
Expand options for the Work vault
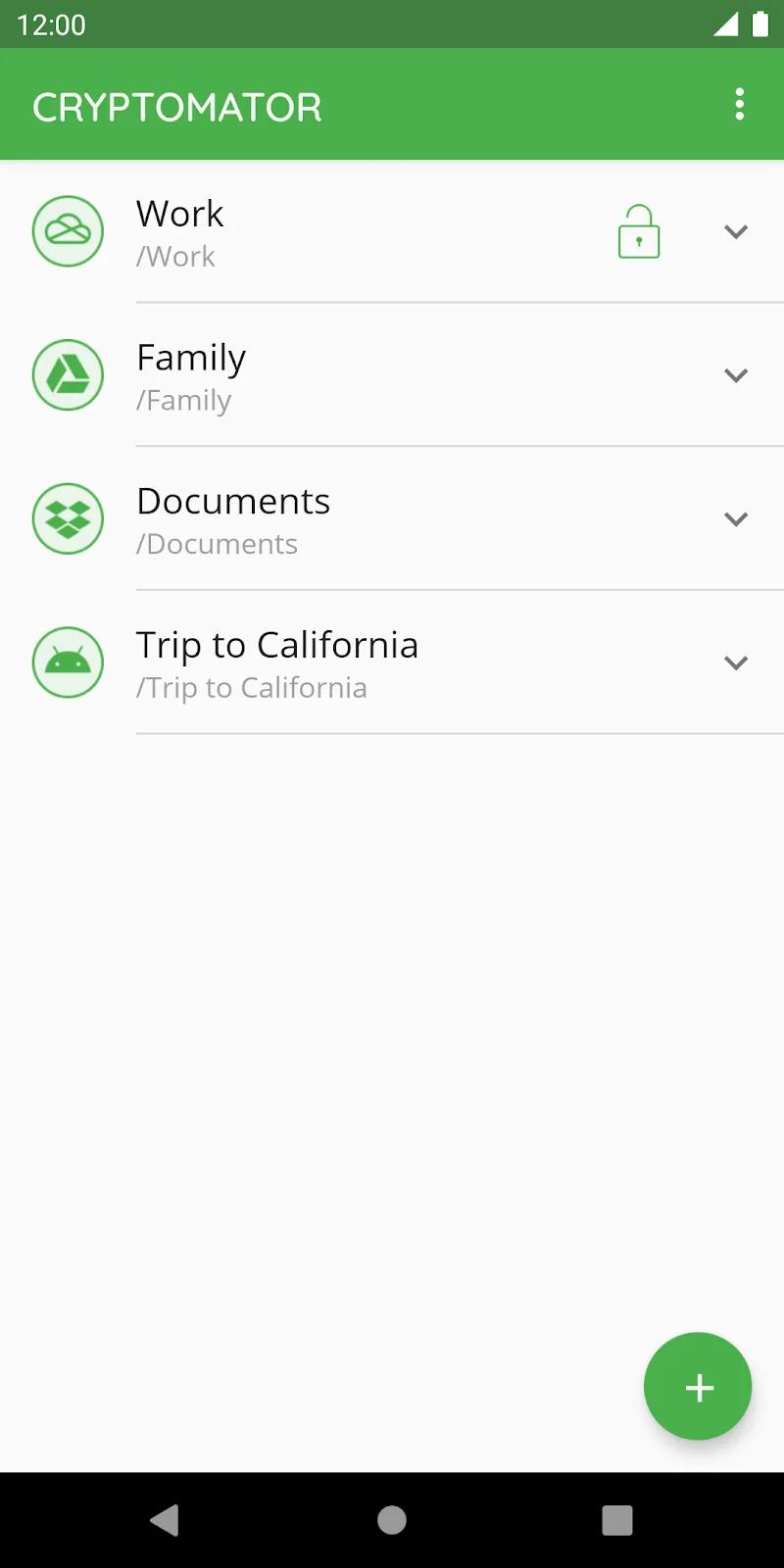[736, 231]
